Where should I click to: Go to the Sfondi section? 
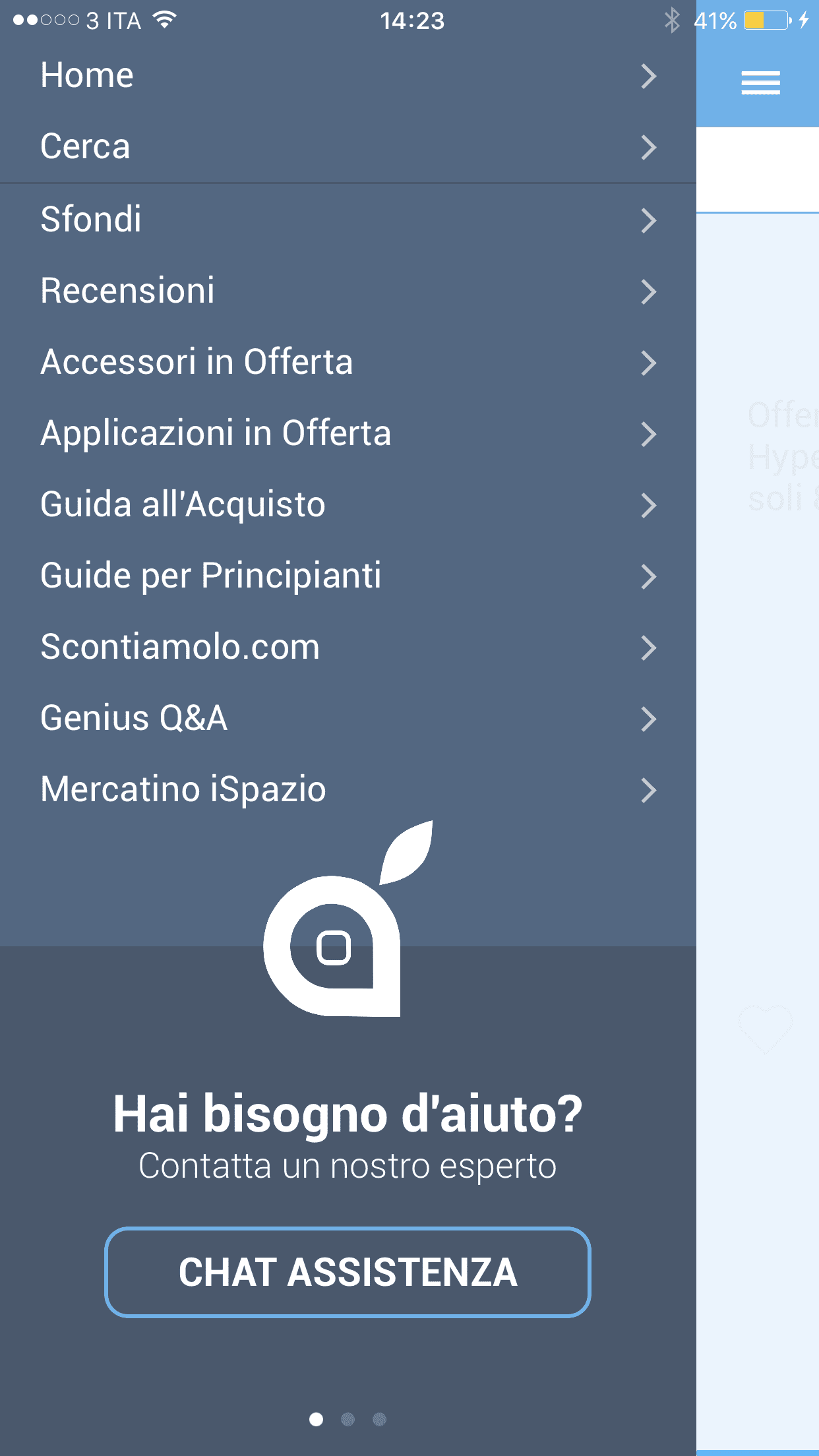point(348,219)
